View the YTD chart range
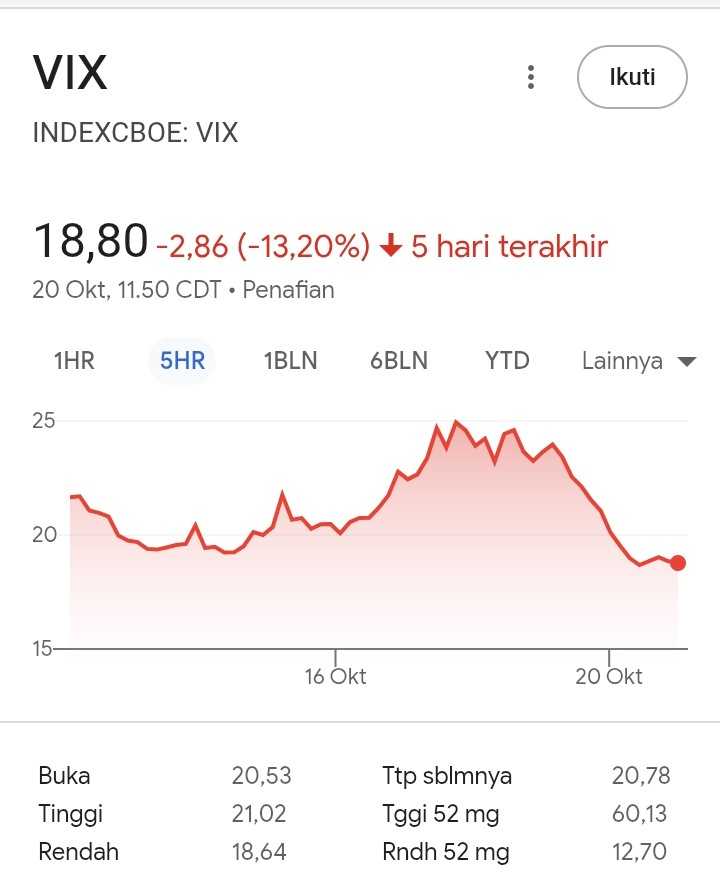Image resolution: width=720 pixels, height=886 pixels. [x=507, y=361]
